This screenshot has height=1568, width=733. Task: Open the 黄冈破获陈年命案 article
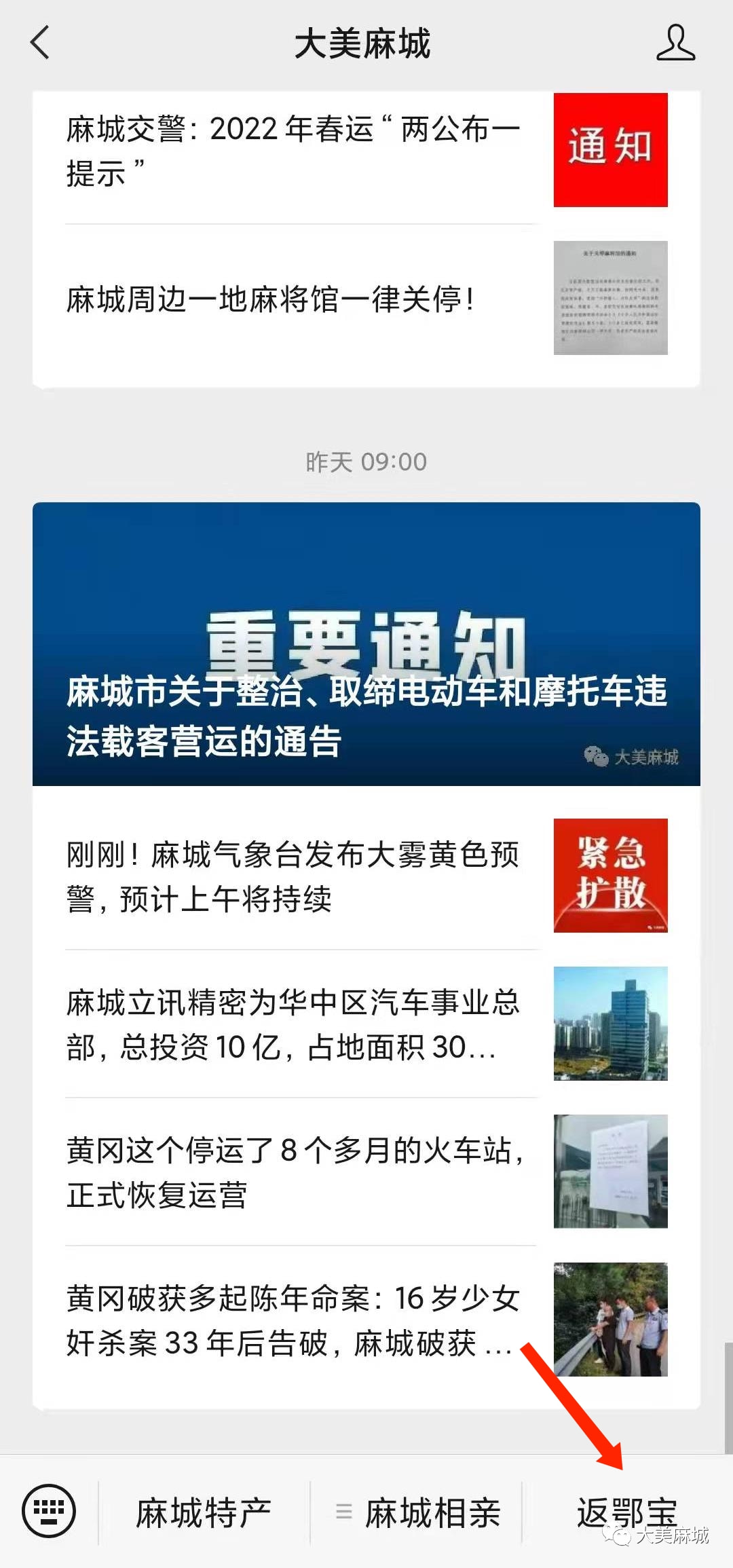[x=366, y=1320]
